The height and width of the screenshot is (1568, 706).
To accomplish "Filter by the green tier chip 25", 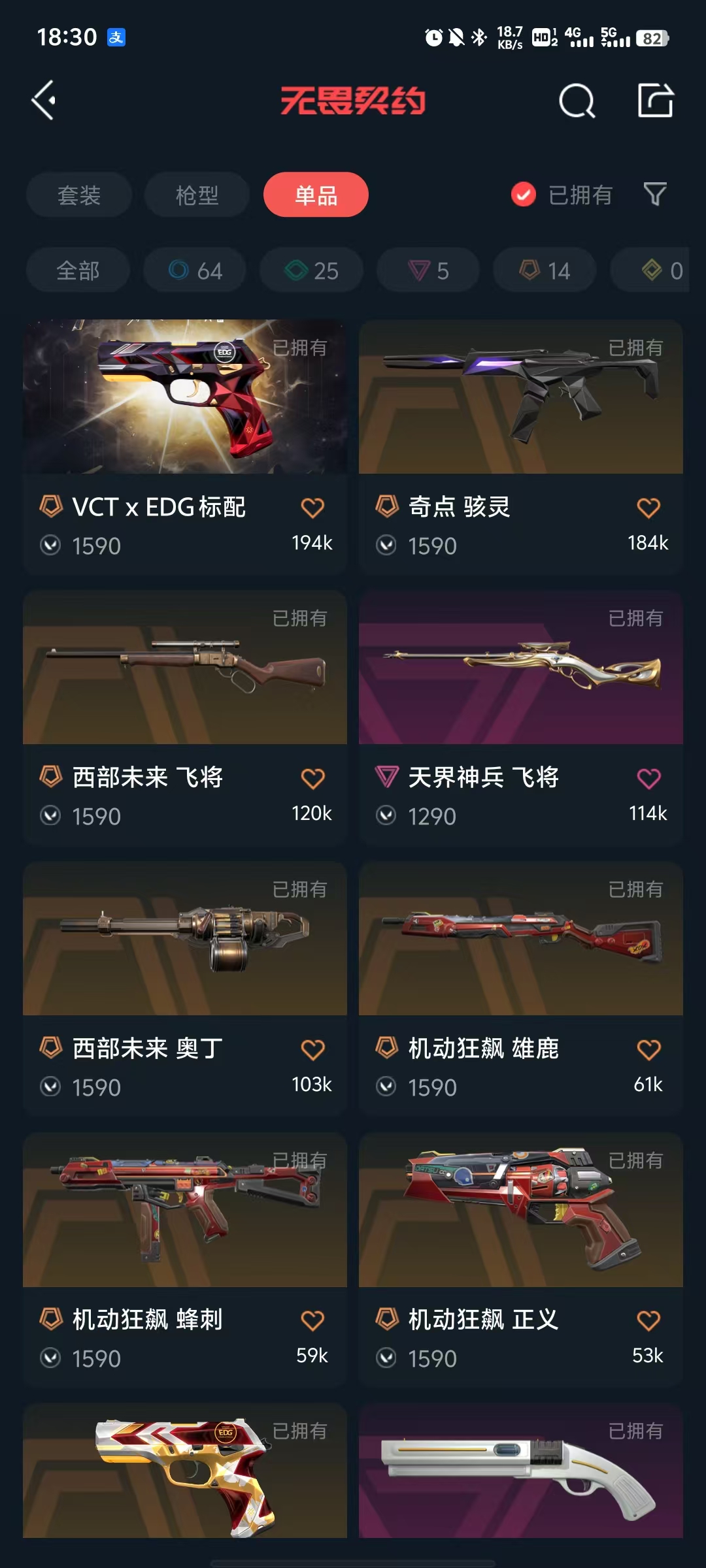I will point(312,270).
